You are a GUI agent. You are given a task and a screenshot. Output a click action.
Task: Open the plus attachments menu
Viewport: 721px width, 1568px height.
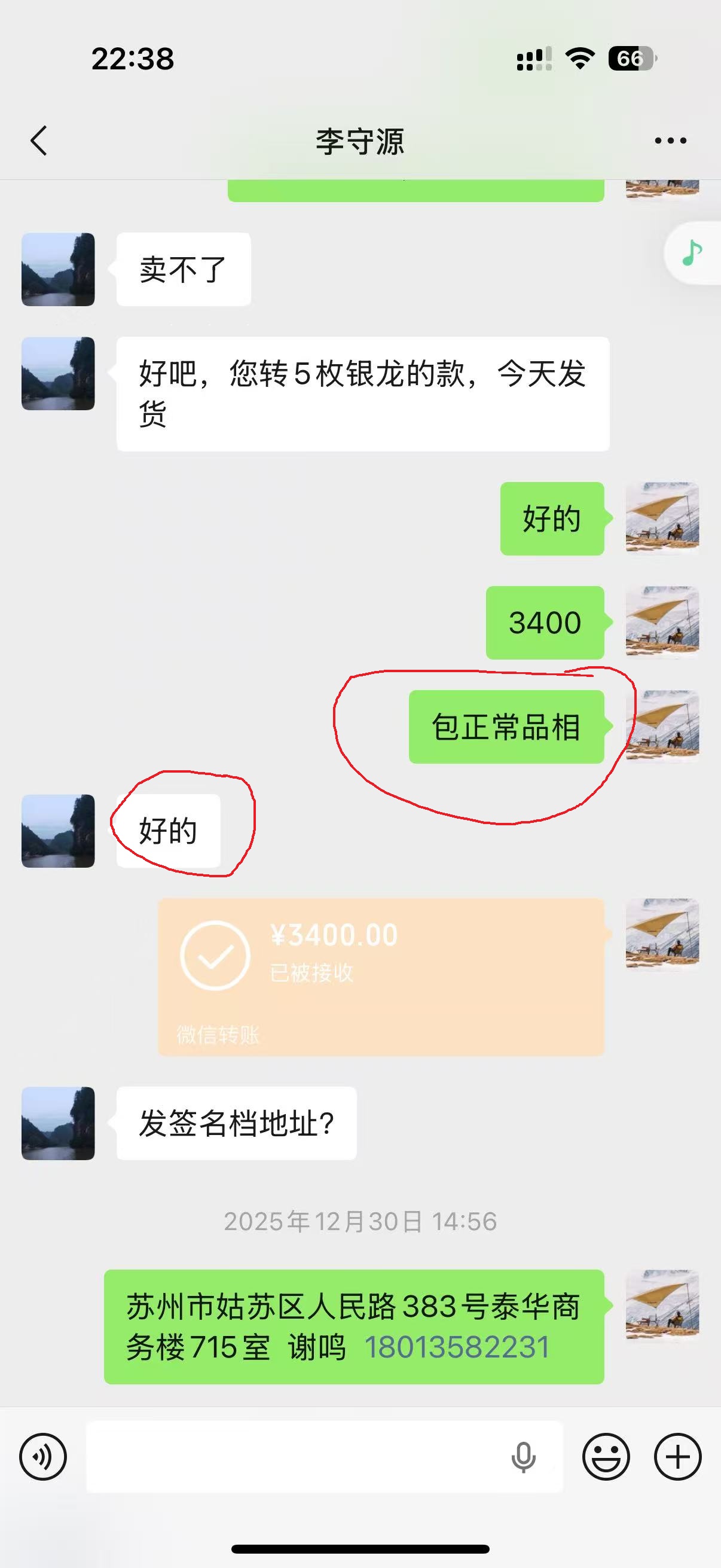tap(678, 1457)
